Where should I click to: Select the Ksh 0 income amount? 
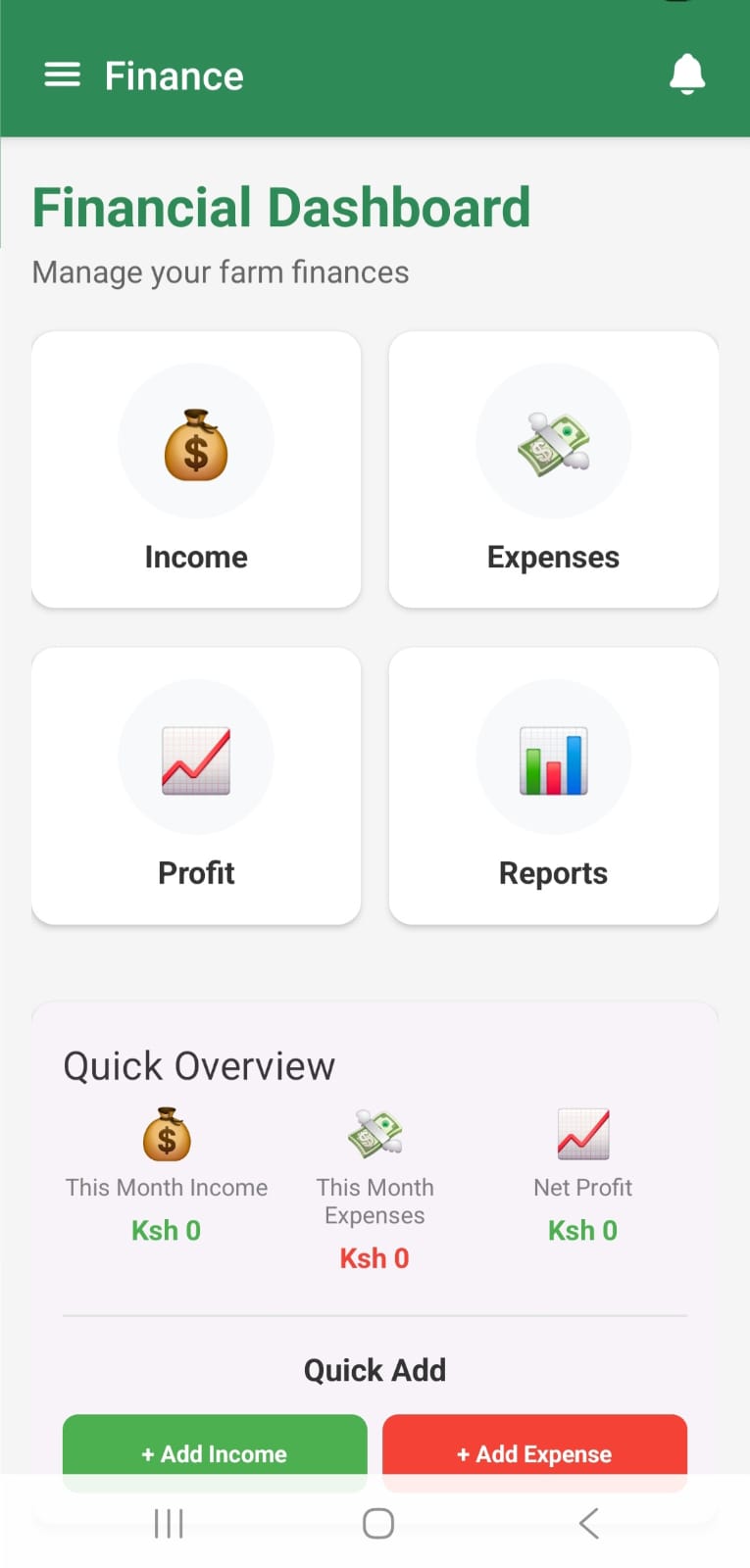[166, 1230]
